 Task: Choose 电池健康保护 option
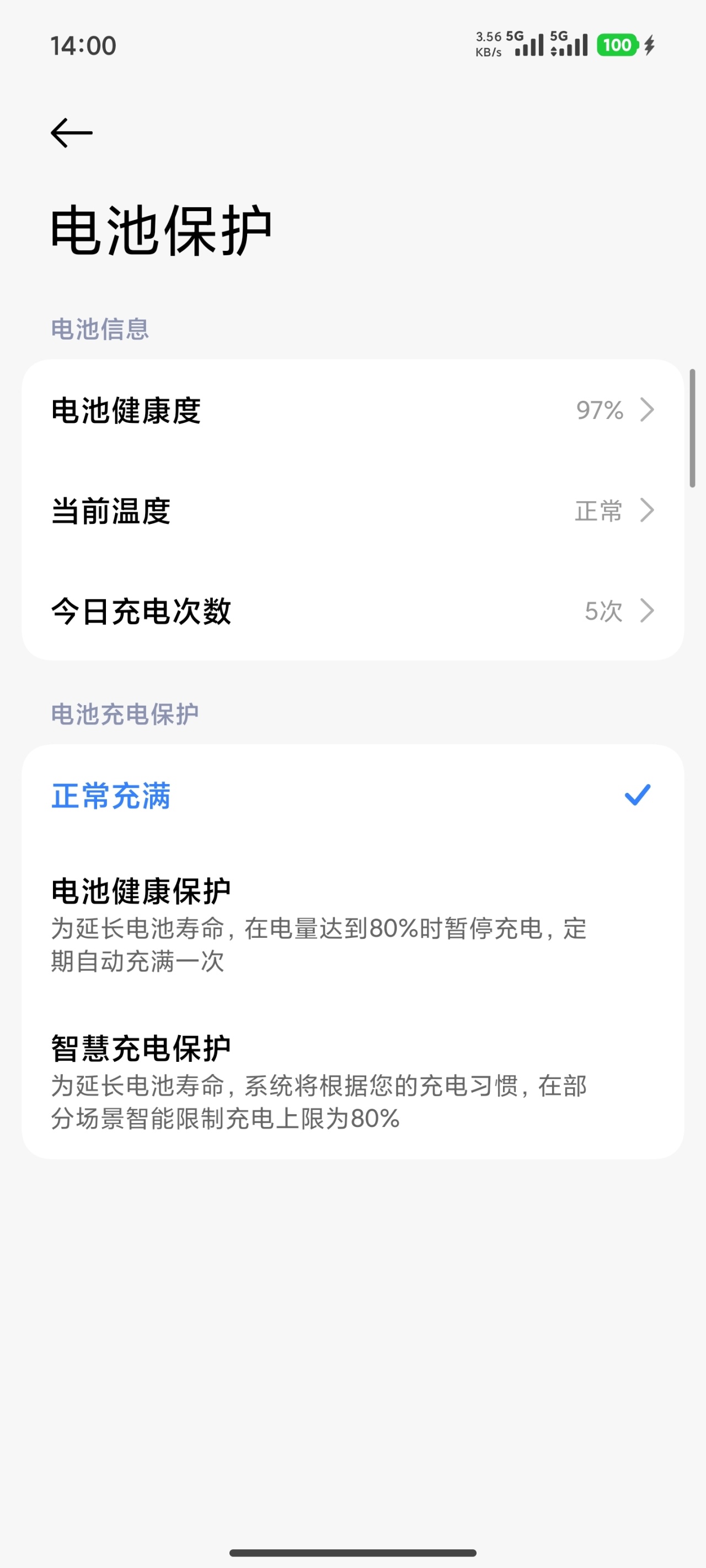pyautogui.click(x=352, y=924)
